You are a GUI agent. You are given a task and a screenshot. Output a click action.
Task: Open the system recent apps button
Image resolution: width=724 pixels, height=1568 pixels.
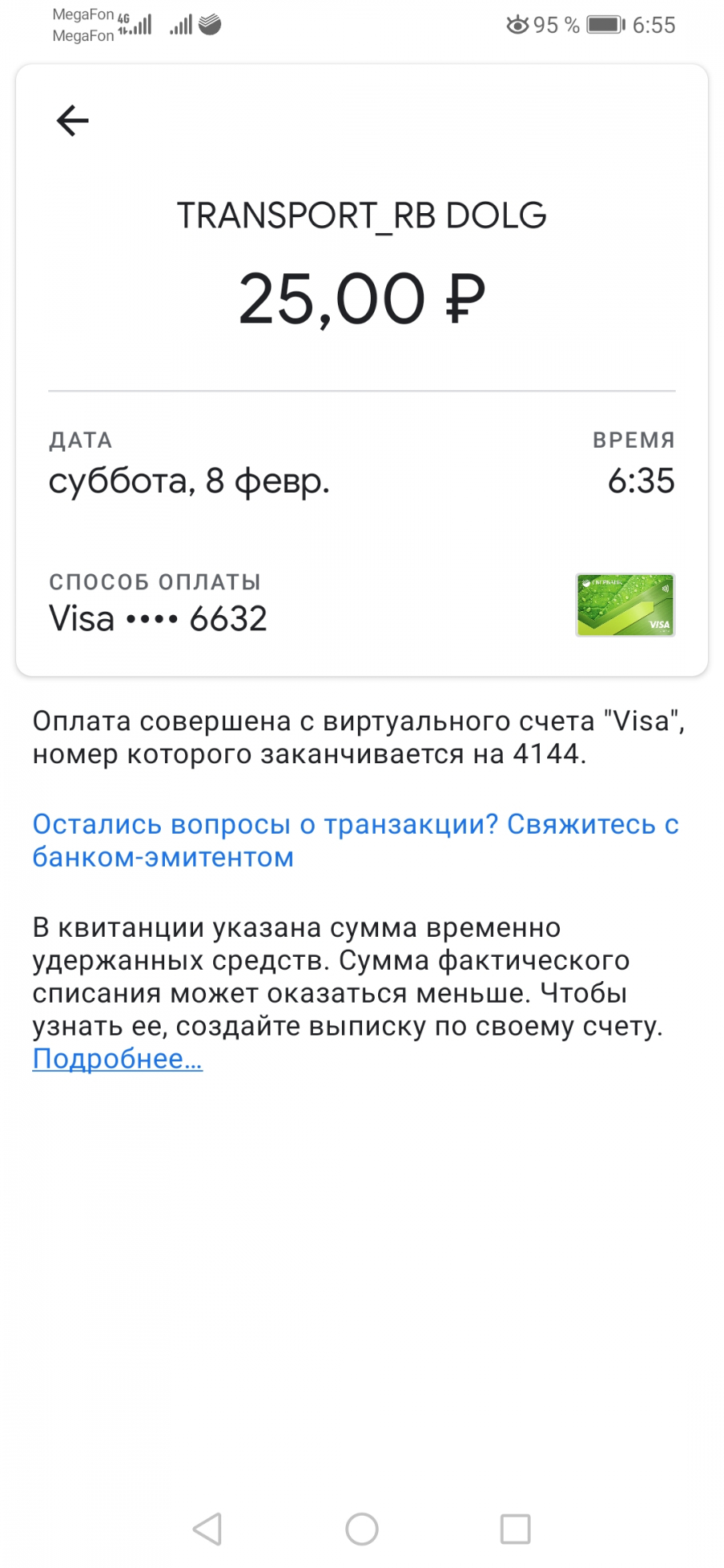click(x=516, y=1529)
